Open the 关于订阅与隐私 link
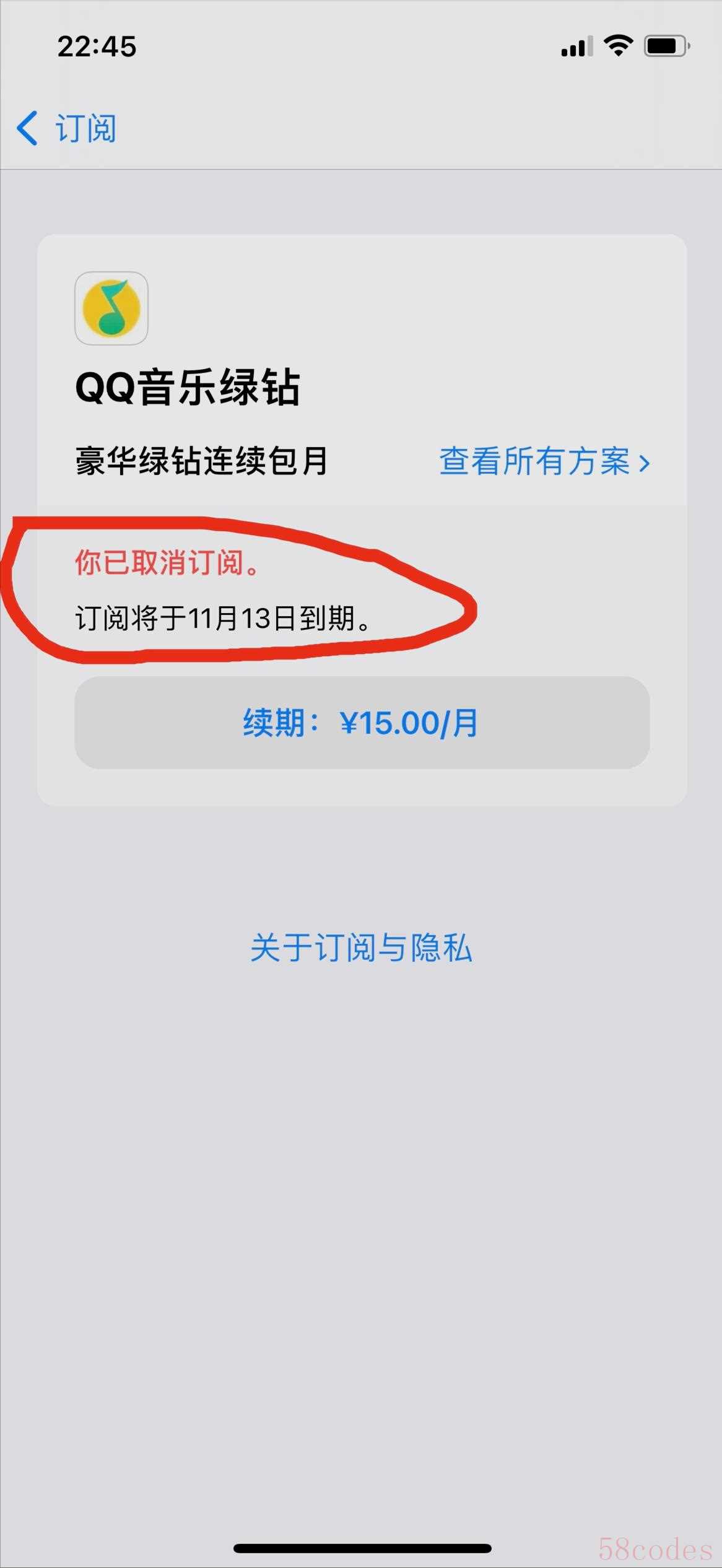 point(361,947)
